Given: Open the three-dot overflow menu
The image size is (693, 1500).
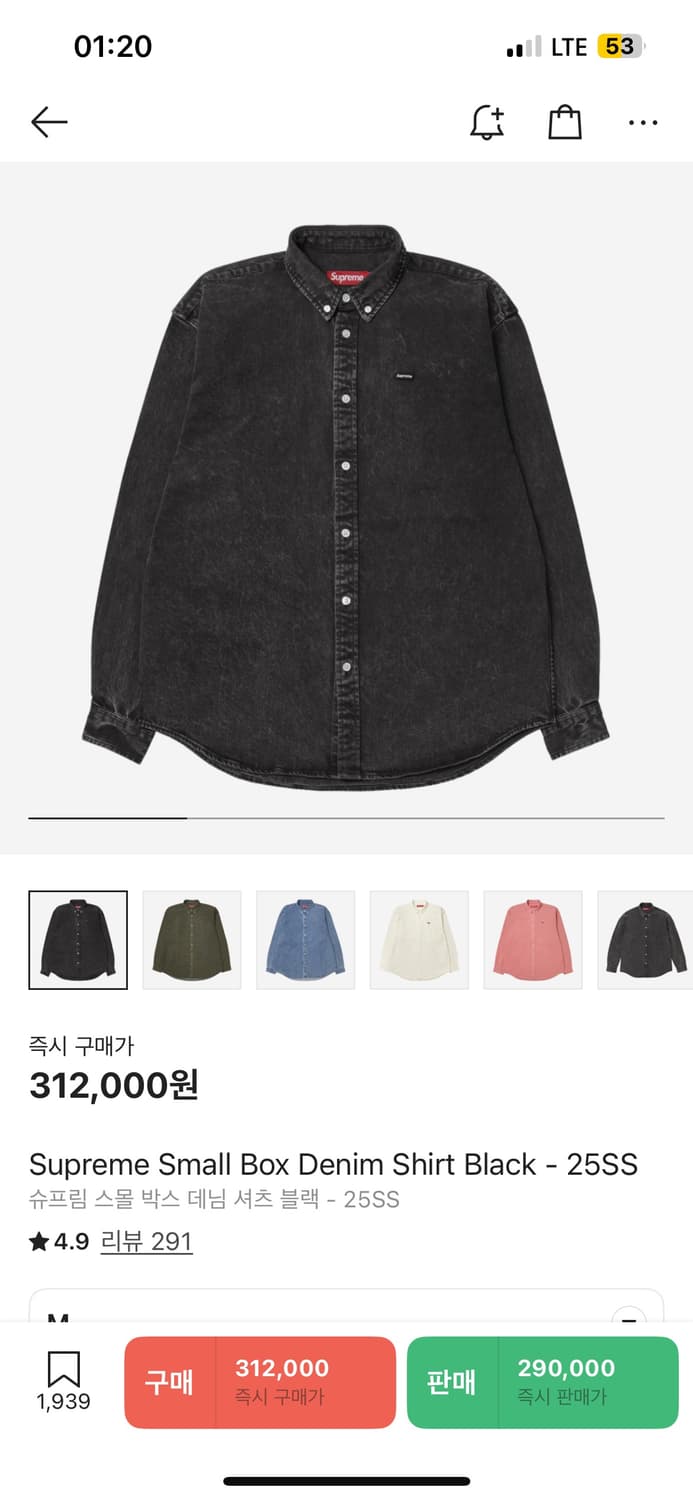Looking at the screenshot, I should [x=643, y=123].
